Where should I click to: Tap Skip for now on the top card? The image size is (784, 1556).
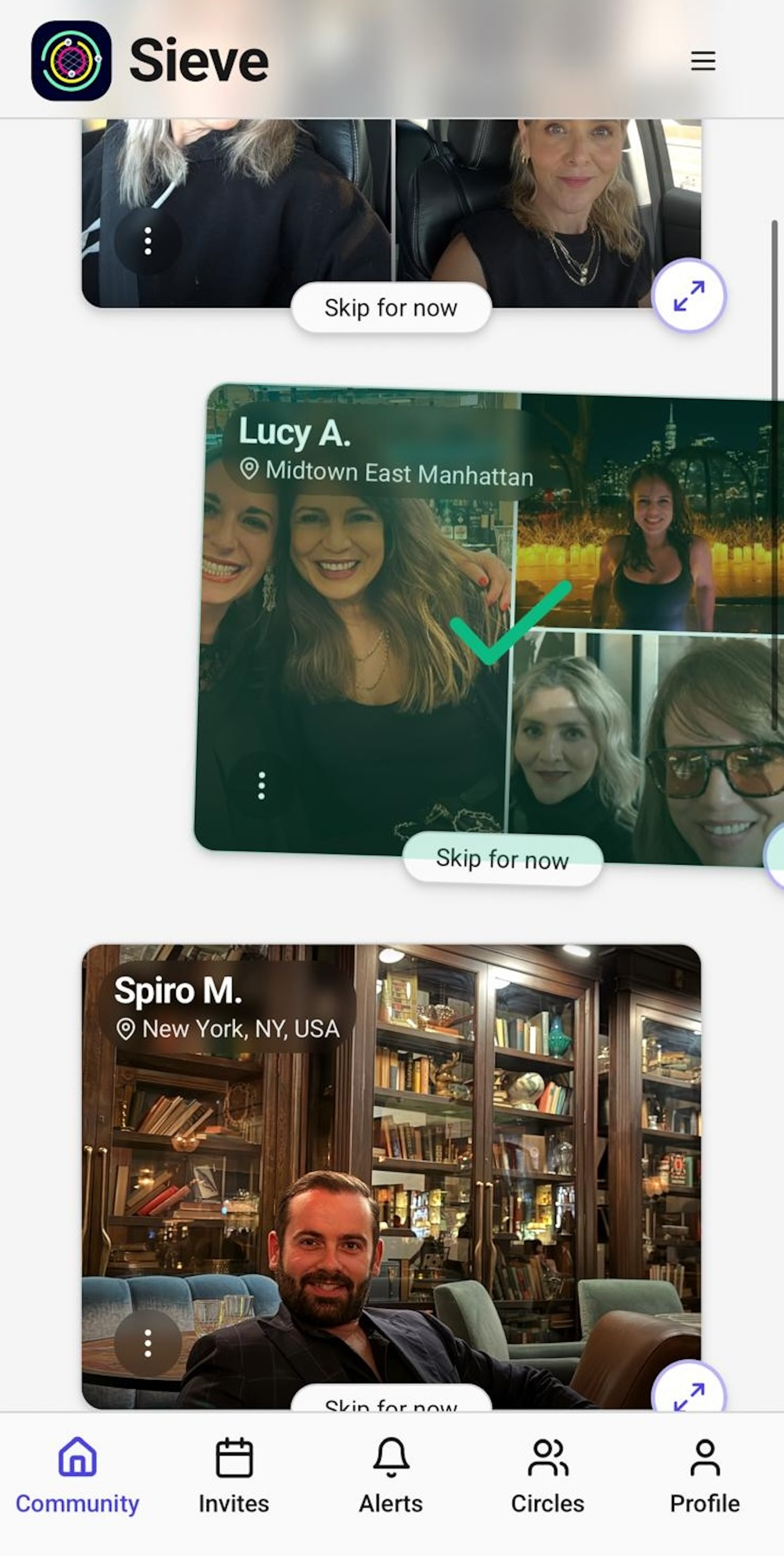(391, 308)
